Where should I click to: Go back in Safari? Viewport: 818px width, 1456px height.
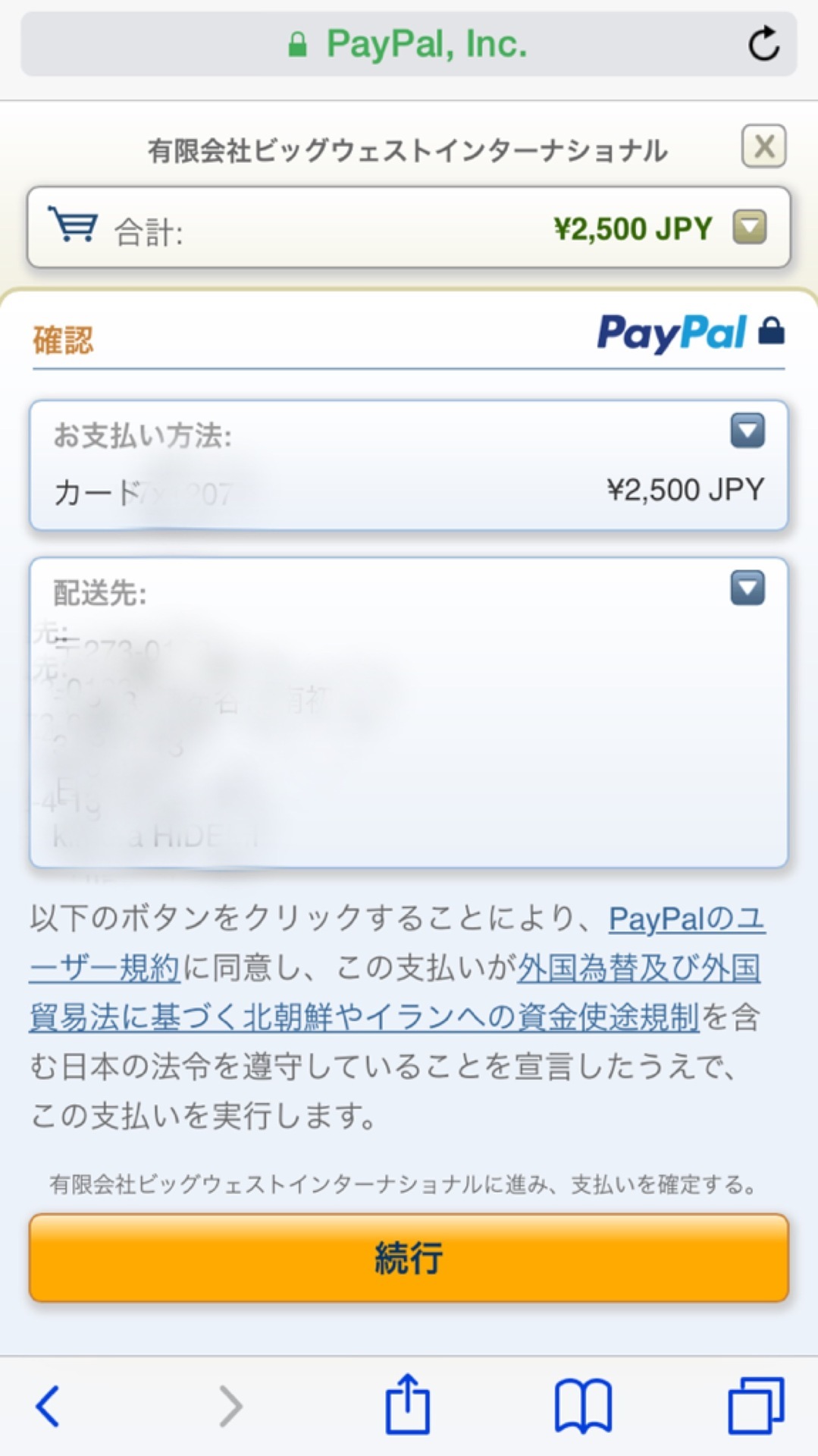48,1406
